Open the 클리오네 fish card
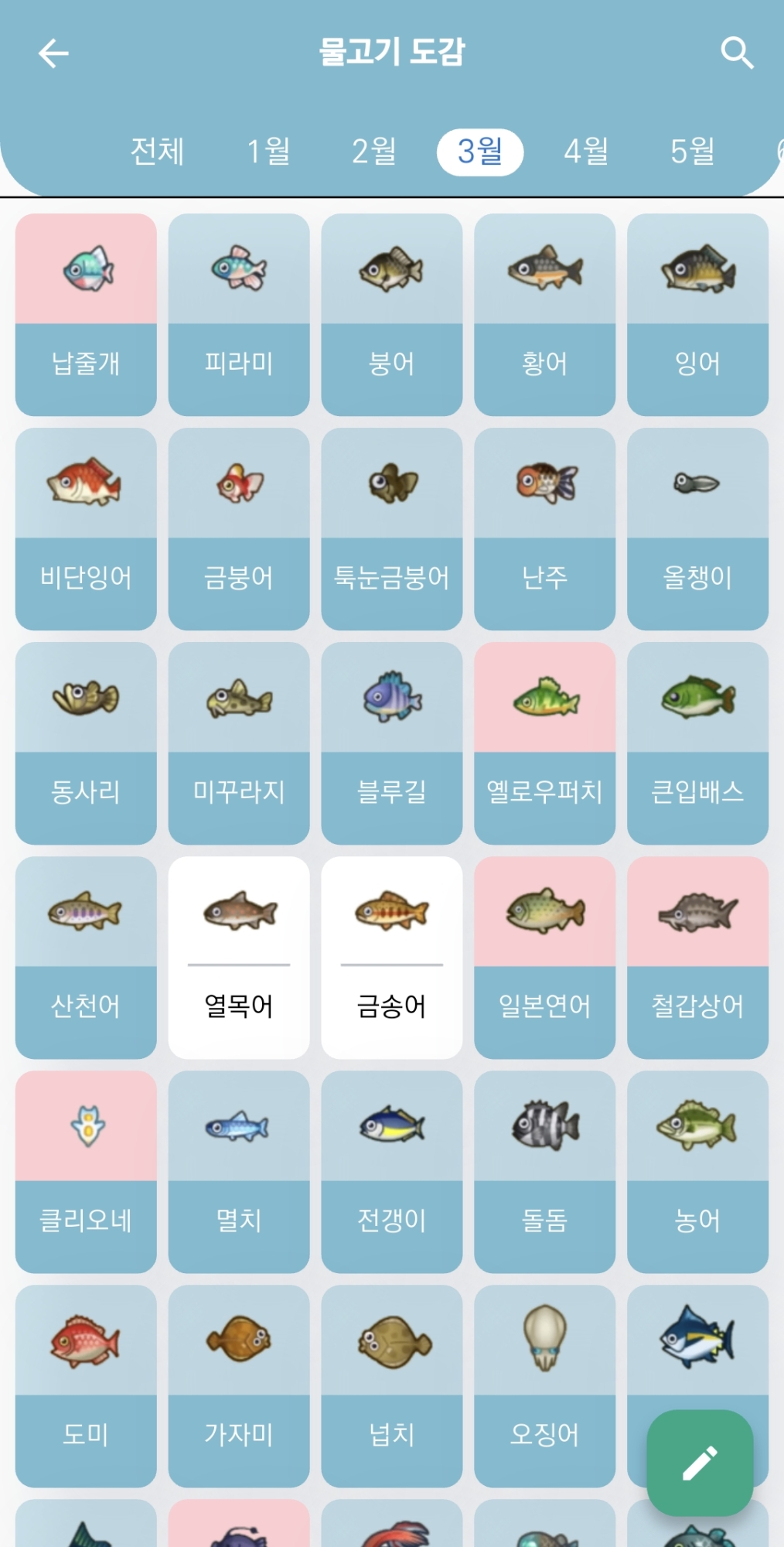Viewport: 784px width, 1547px height. pyautogui.click(x=86, y=1172)
